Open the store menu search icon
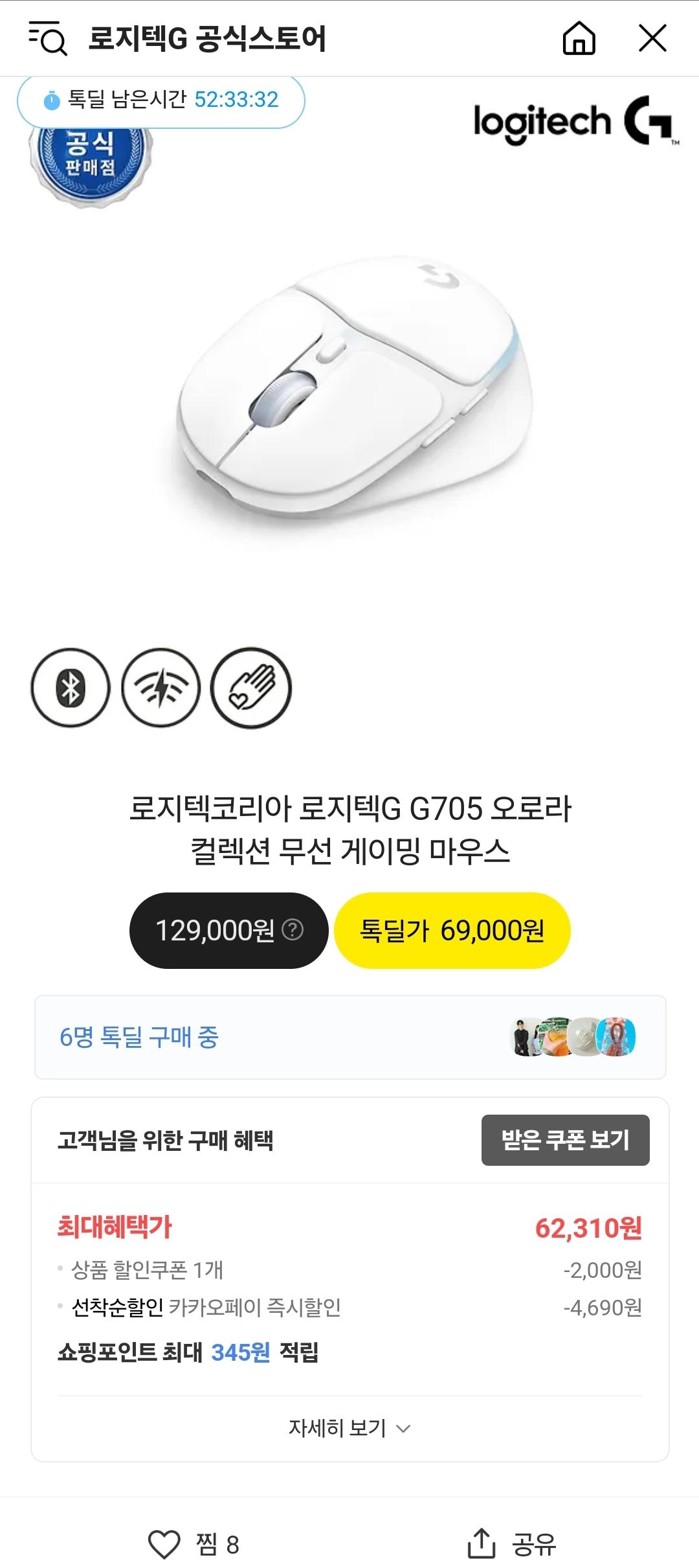This screenshot has width=699, height=1568. click(48, 38)
